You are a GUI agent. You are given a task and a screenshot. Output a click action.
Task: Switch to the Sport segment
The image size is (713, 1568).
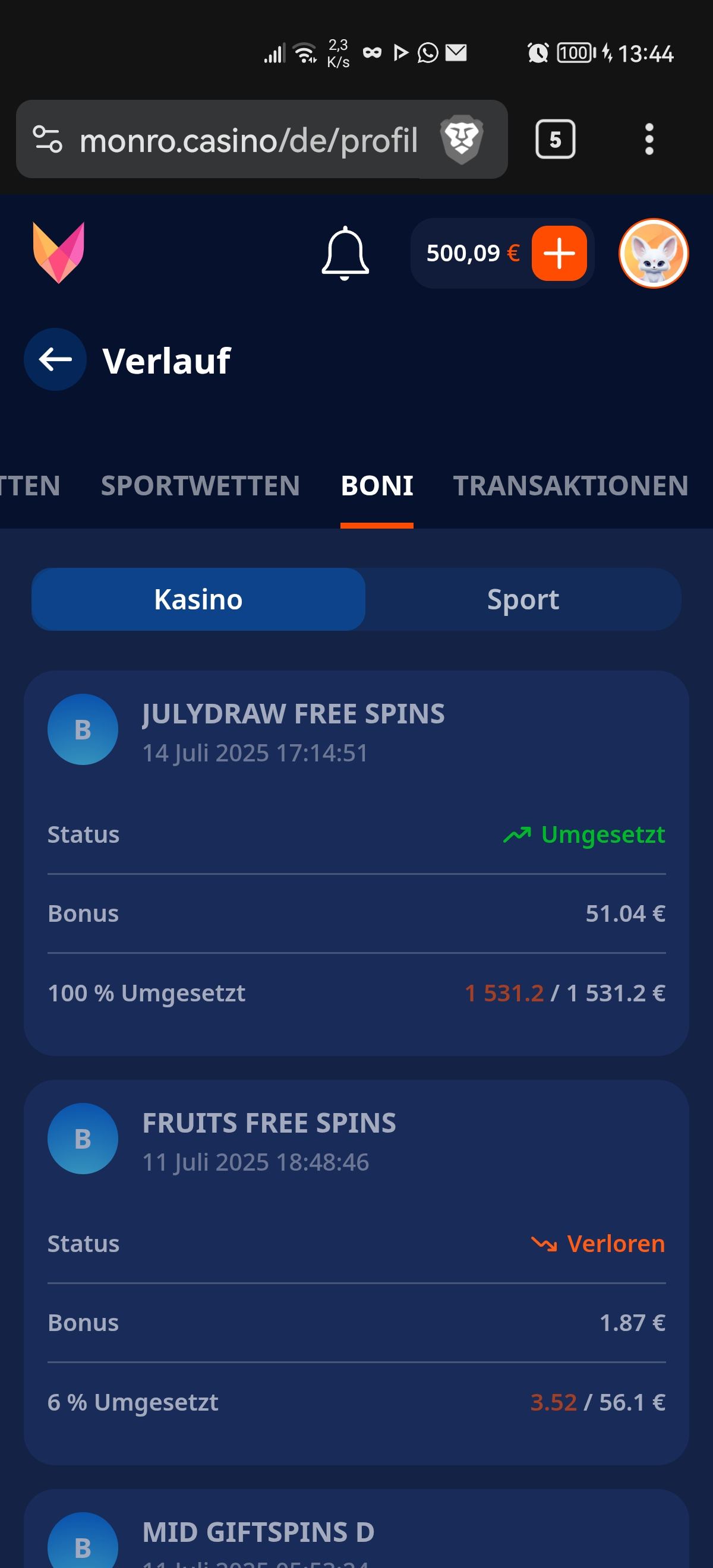tap(523, 599)
